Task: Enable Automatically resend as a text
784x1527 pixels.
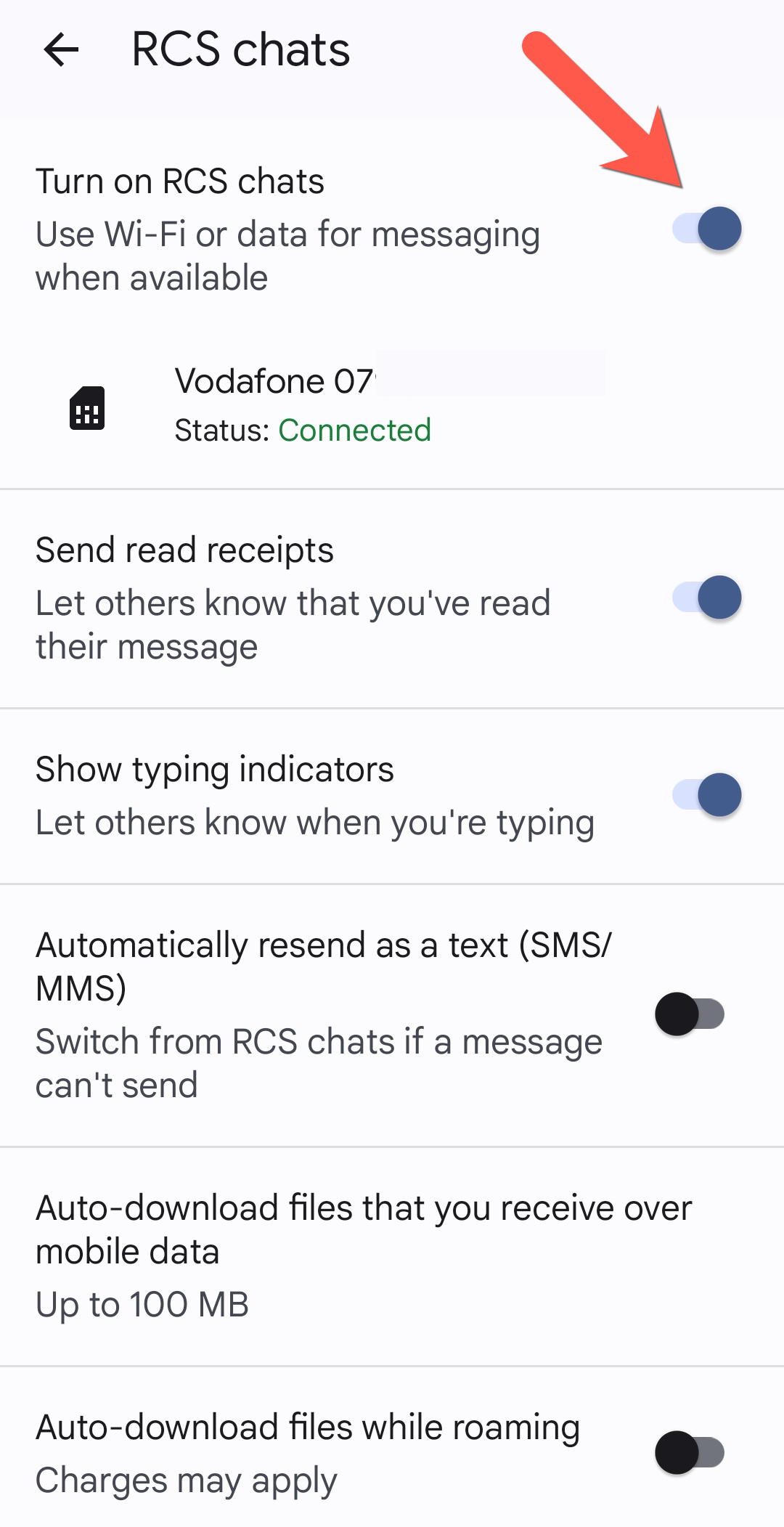Action: [x=690, y=1014]
